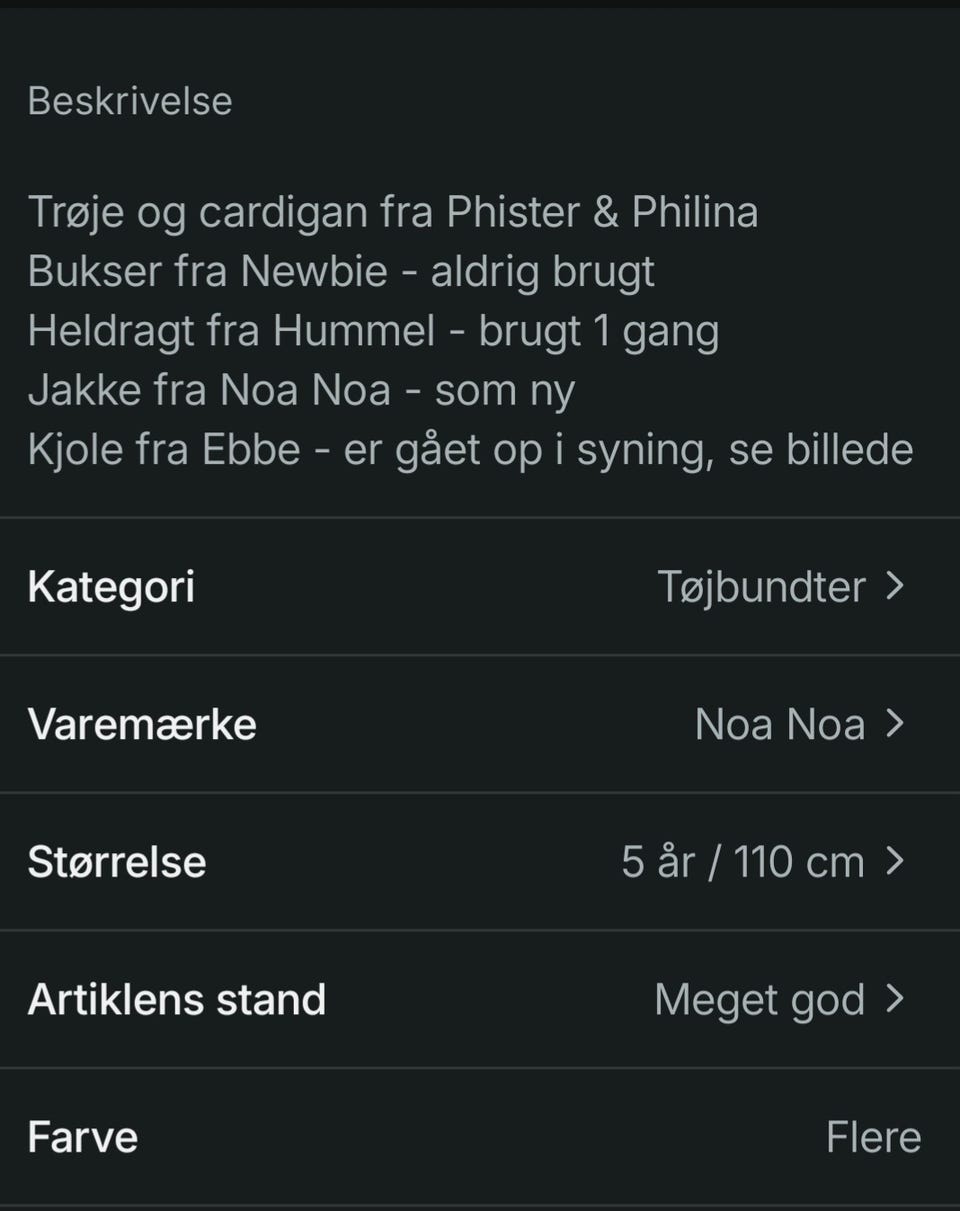
Task: Expand the Størrelse row
Action: pyautogui.click(x=480, y=861)
